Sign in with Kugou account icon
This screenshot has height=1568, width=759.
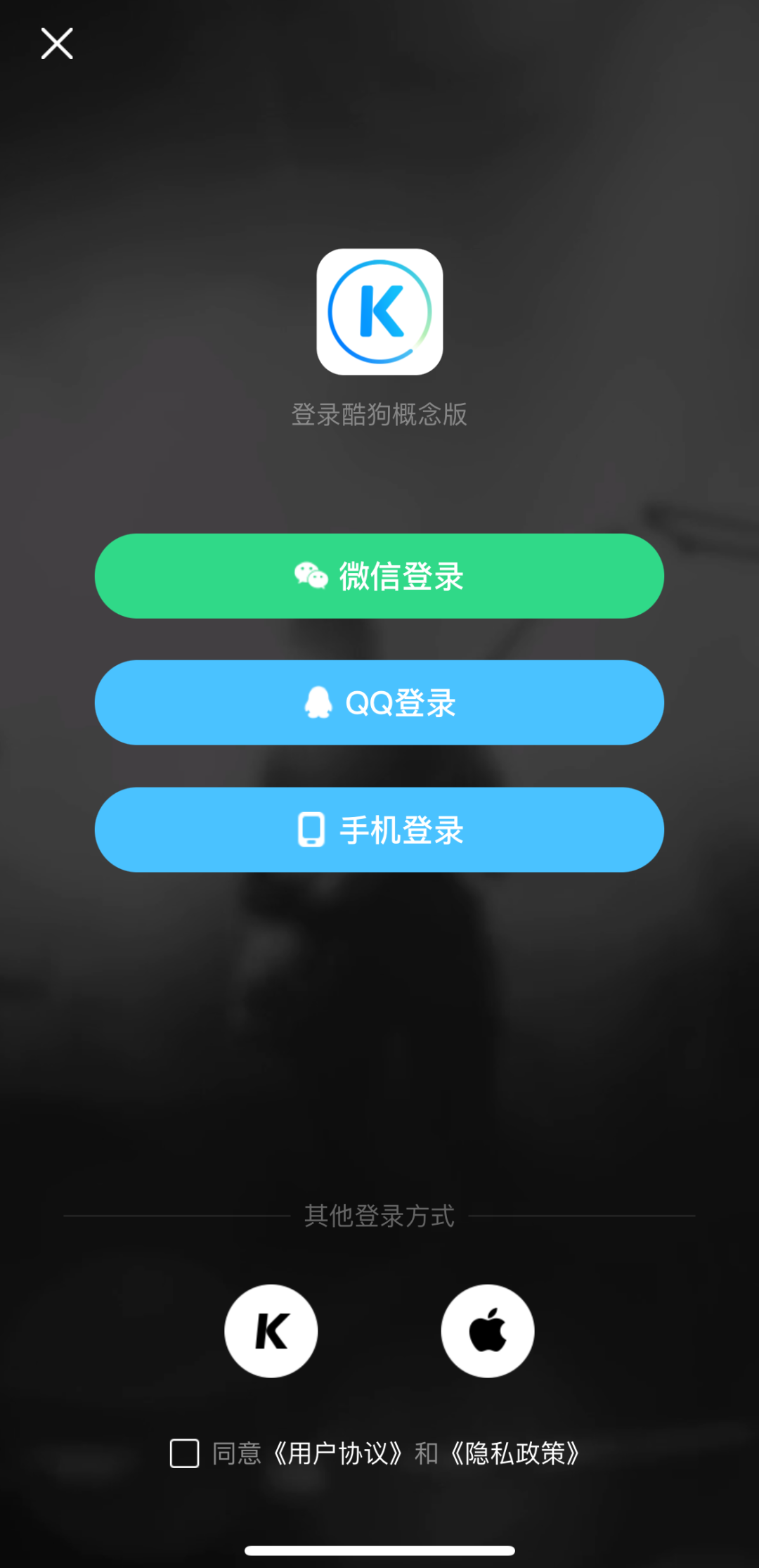pos(271,1331)
